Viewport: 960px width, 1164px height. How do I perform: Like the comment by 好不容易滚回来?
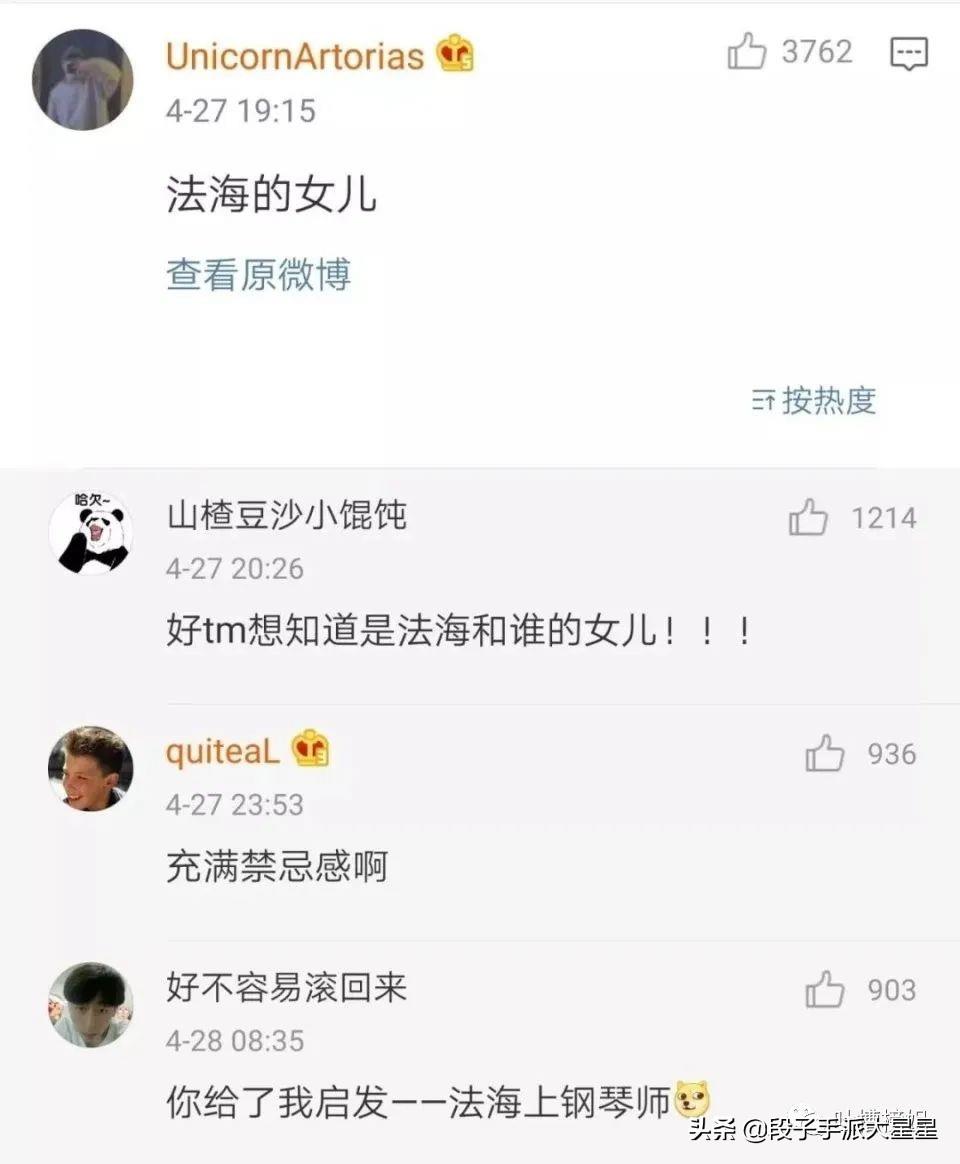825,990
